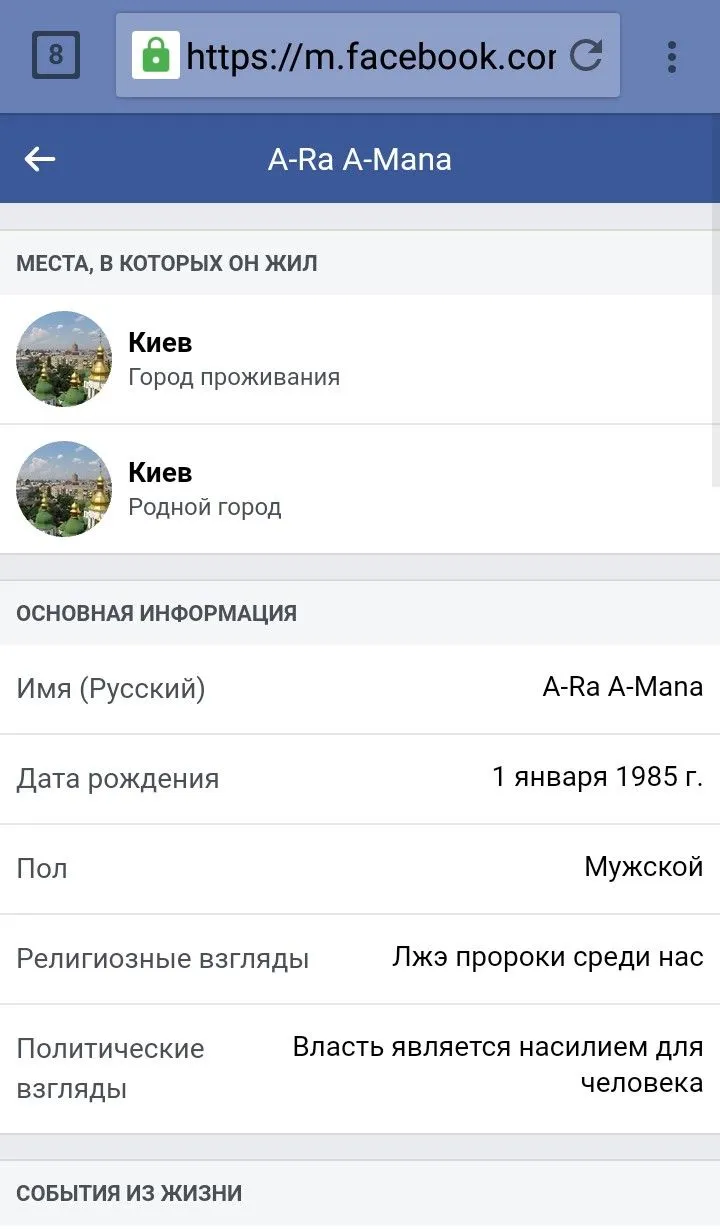Open the Kiev photo next to Родной город
The image size is (720, 1229).
tap(63, 489)
